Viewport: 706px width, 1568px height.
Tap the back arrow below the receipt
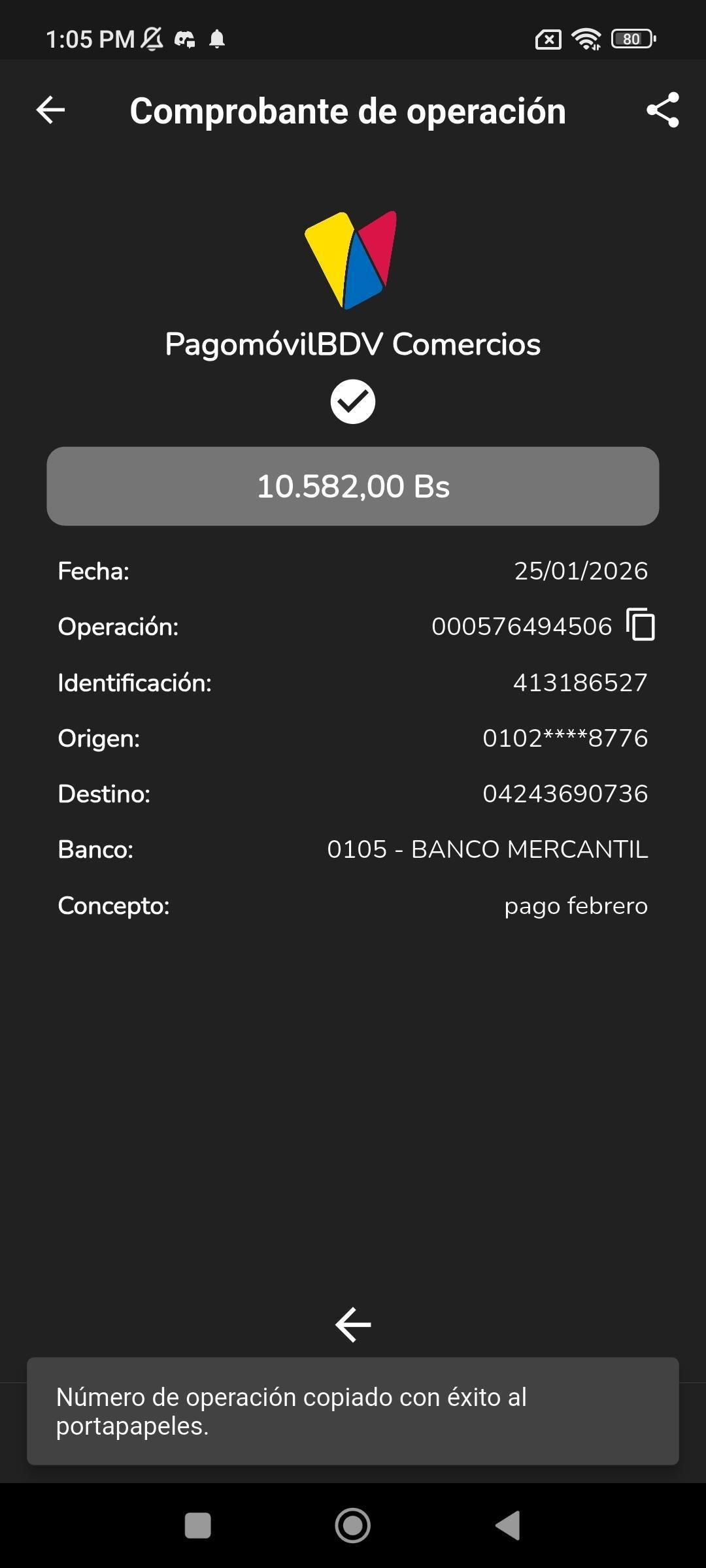[x=353, y=1324]
